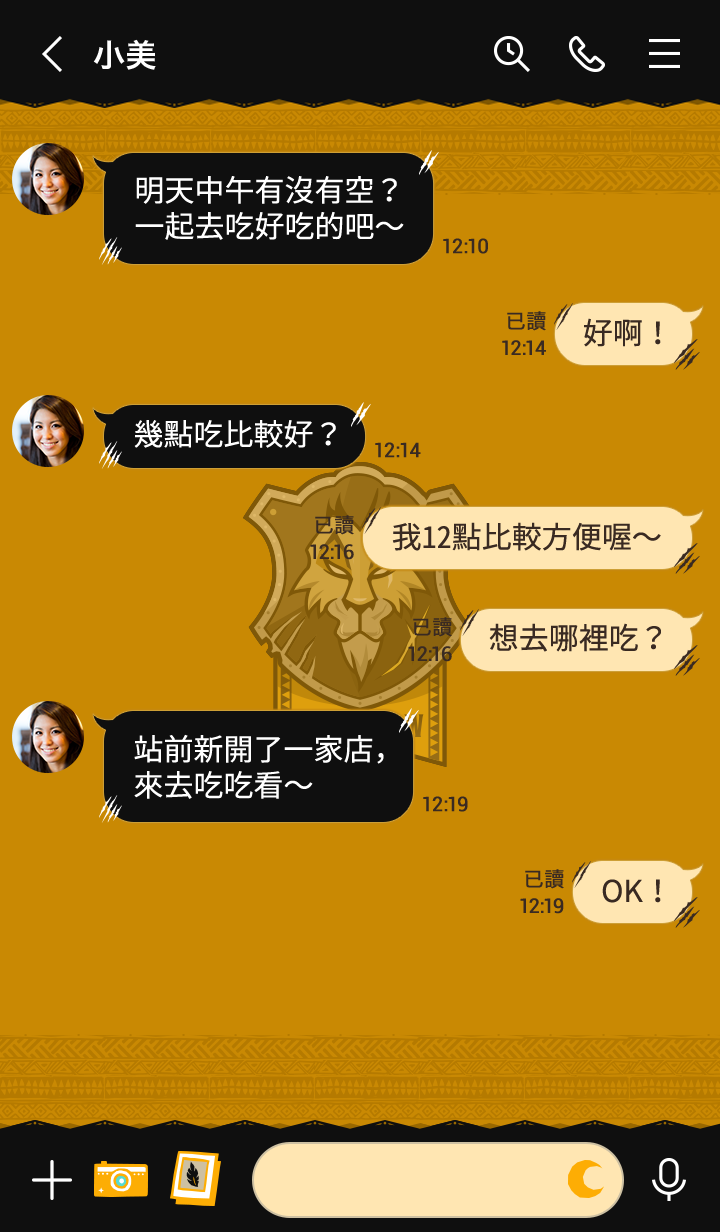Open the sticker and emoji picker
Image resolution: width=720 pixels, height=1232 pixels.
(586, 1180)
